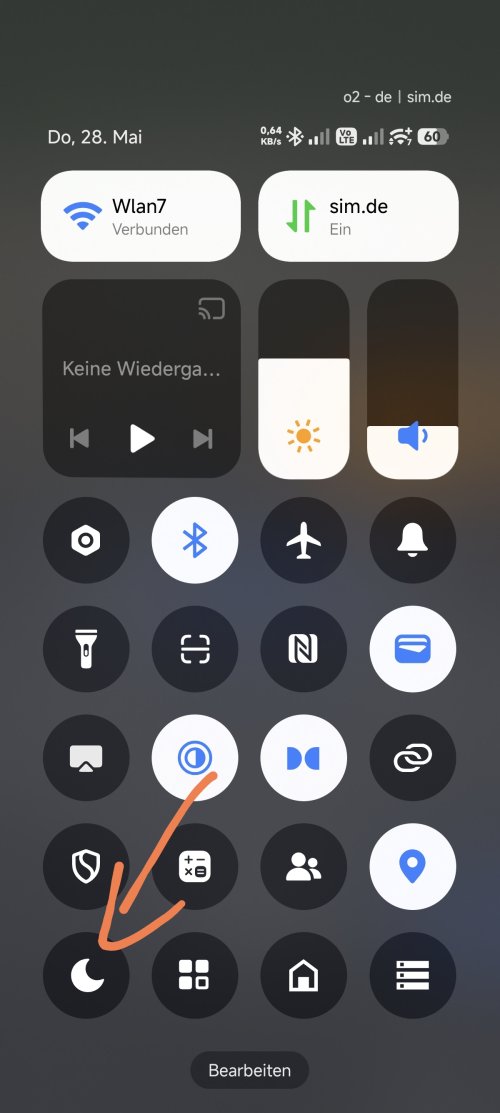Enable NFC
This screenshot has width=500, height=1113.
click(303, 649)
